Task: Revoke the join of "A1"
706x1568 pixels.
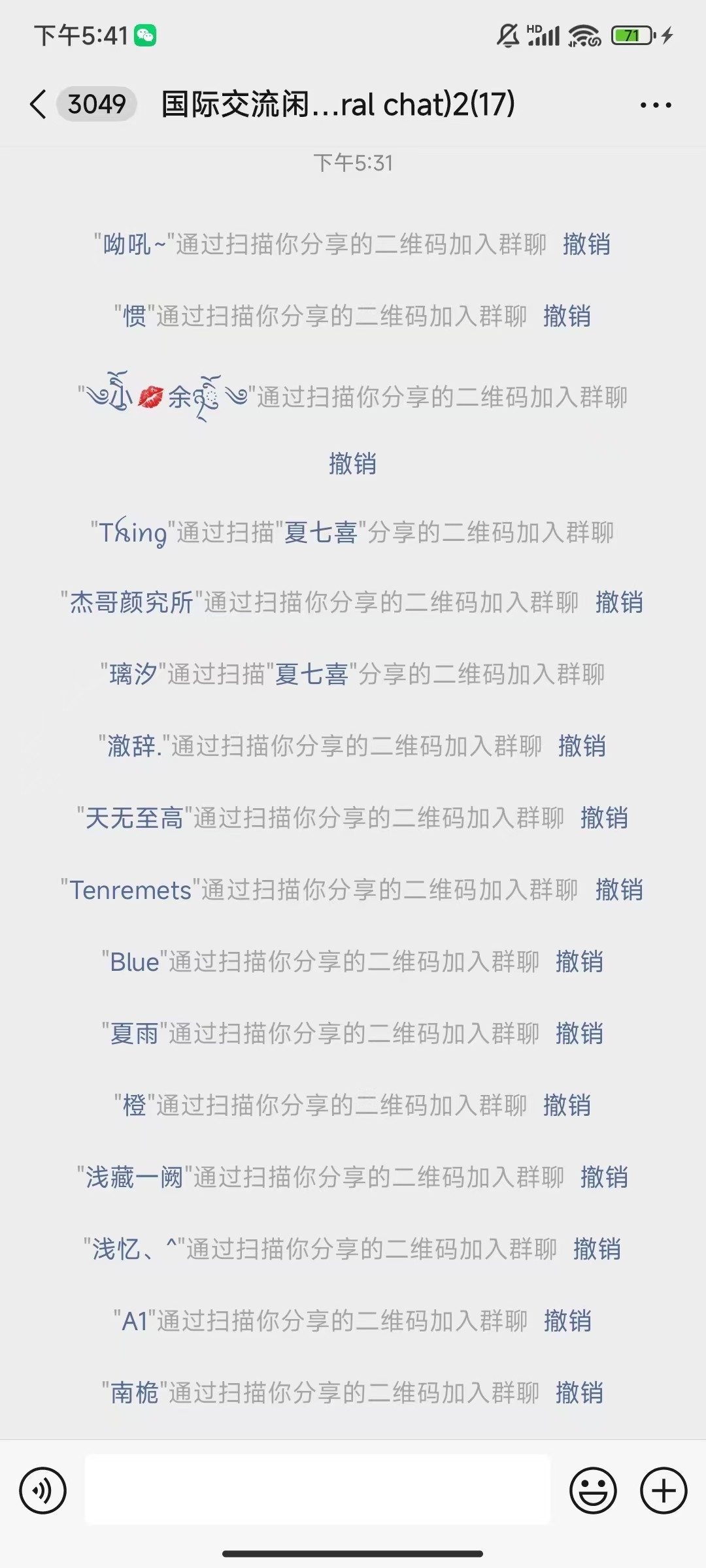Action: coord(567,1321)
